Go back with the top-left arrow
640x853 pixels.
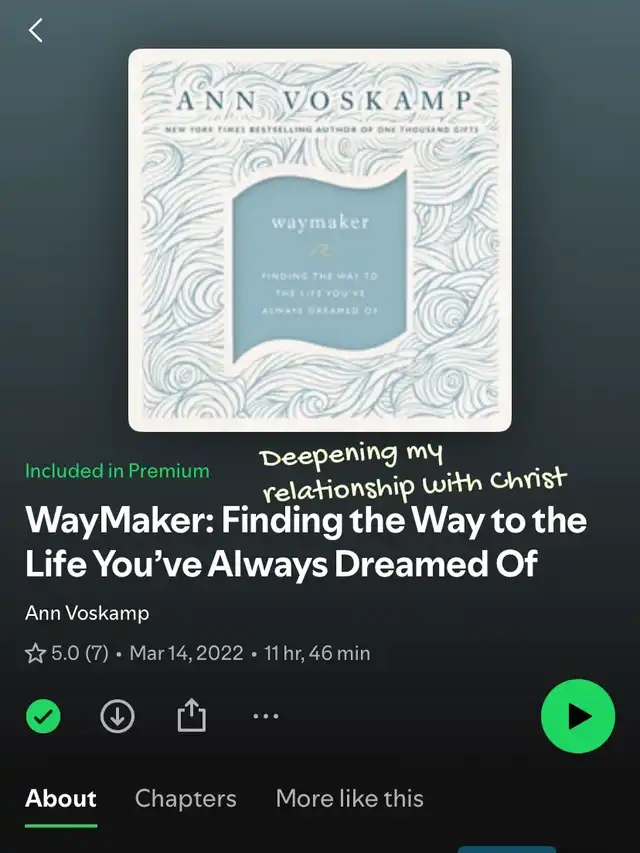36,31
